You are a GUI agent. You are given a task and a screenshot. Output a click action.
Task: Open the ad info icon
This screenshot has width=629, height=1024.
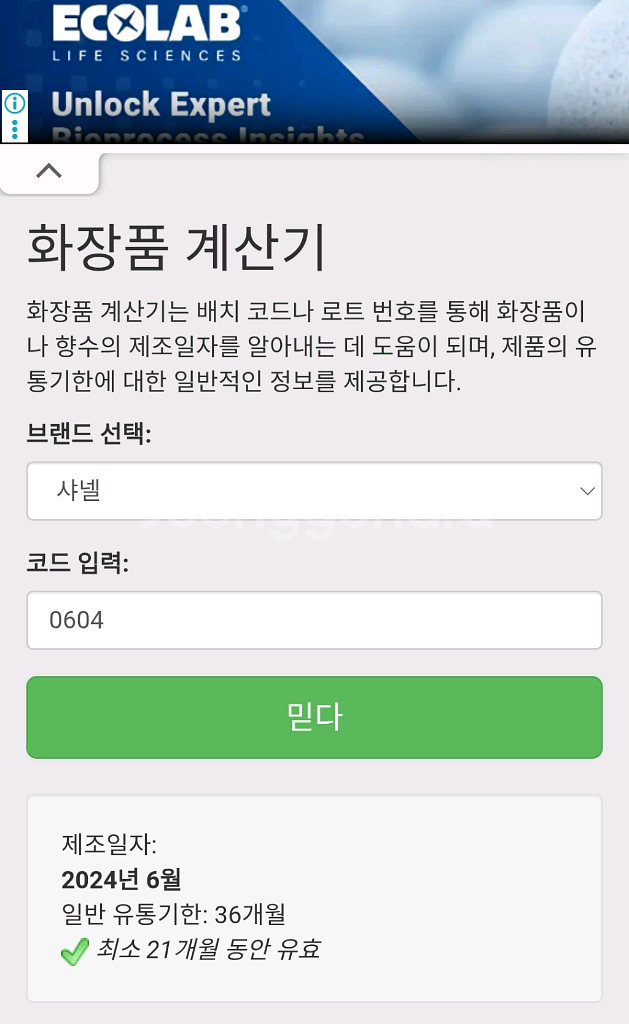[x=14, y=104]
